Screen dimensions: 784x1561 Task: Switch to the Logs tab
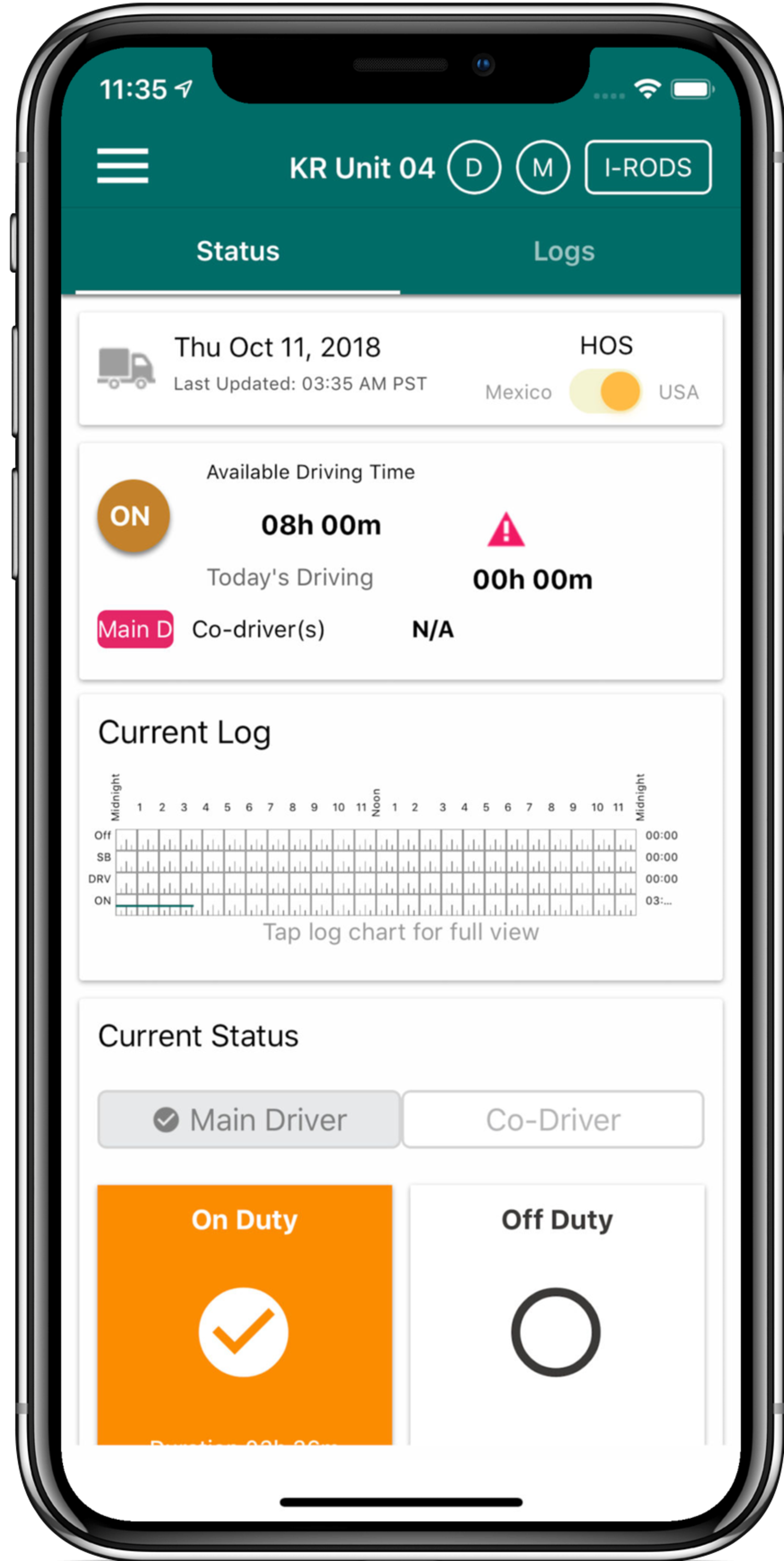pyautogui.click(x=563, y=252)
